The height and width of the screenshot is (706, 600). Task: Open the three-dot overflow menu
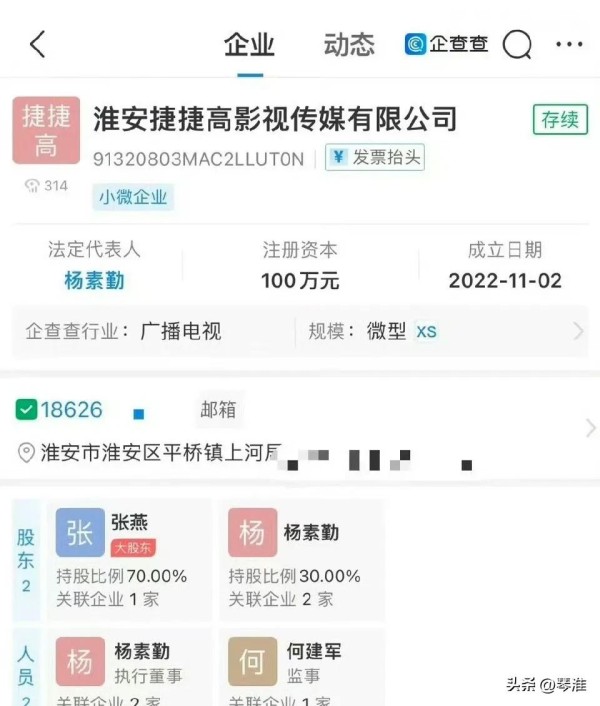(x=568, y=44)
